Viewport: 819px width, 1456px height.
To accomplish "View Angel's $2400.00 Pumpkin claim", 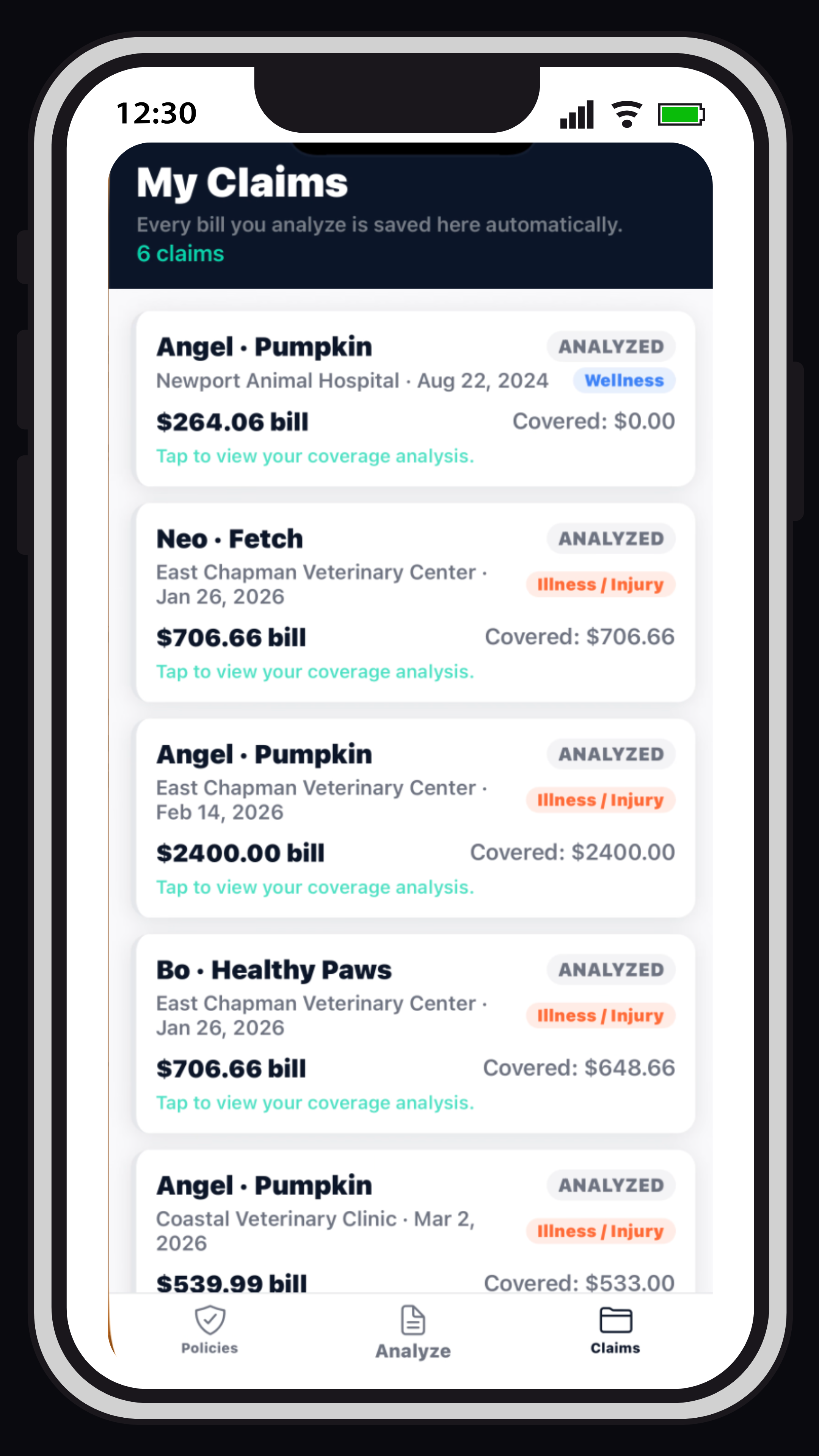I will [416, 818].
